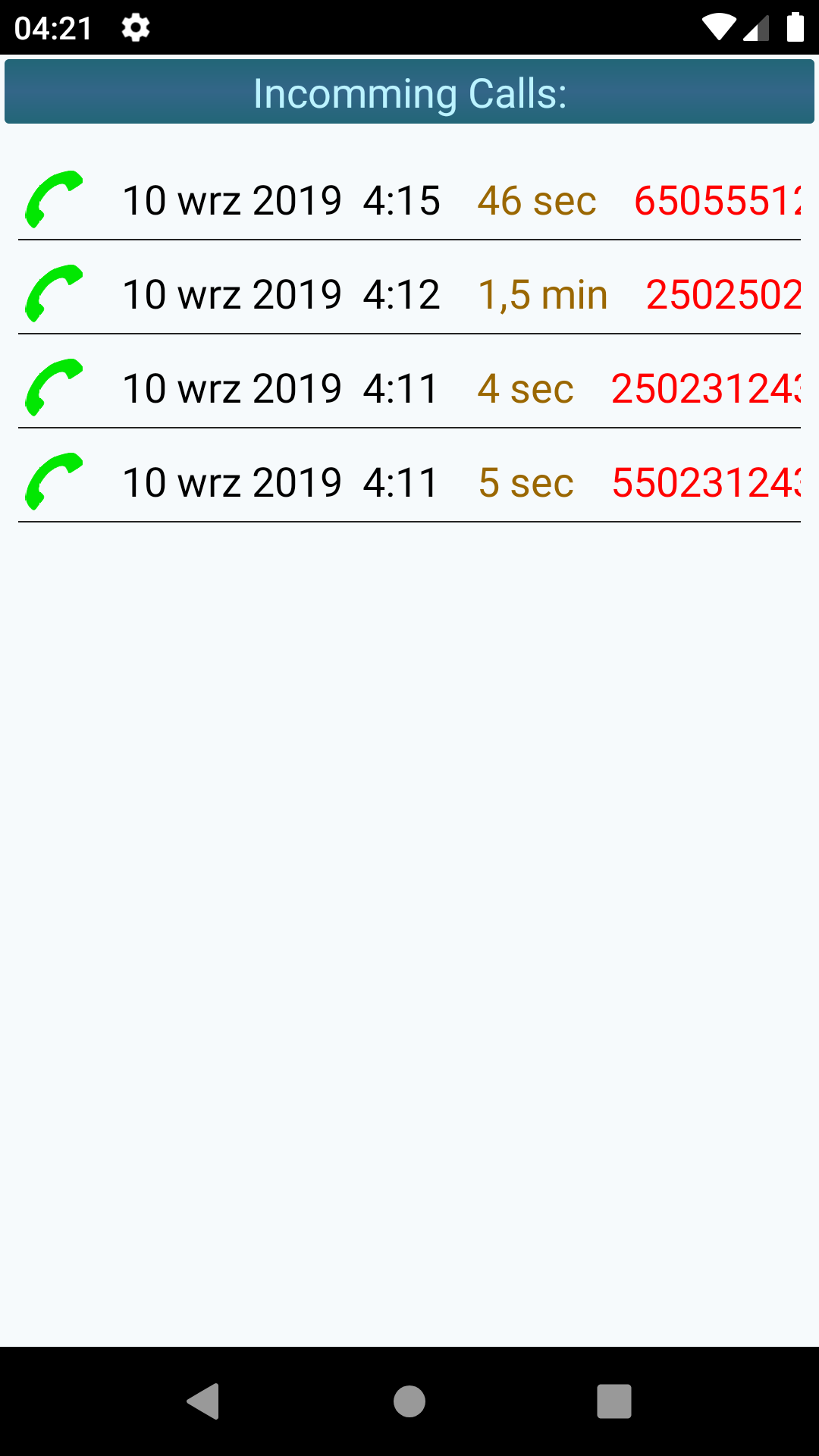The image size is (819, 1456).
Task: Open the 4:11 call lasting 4 sec
Action: tap(409, 388)
